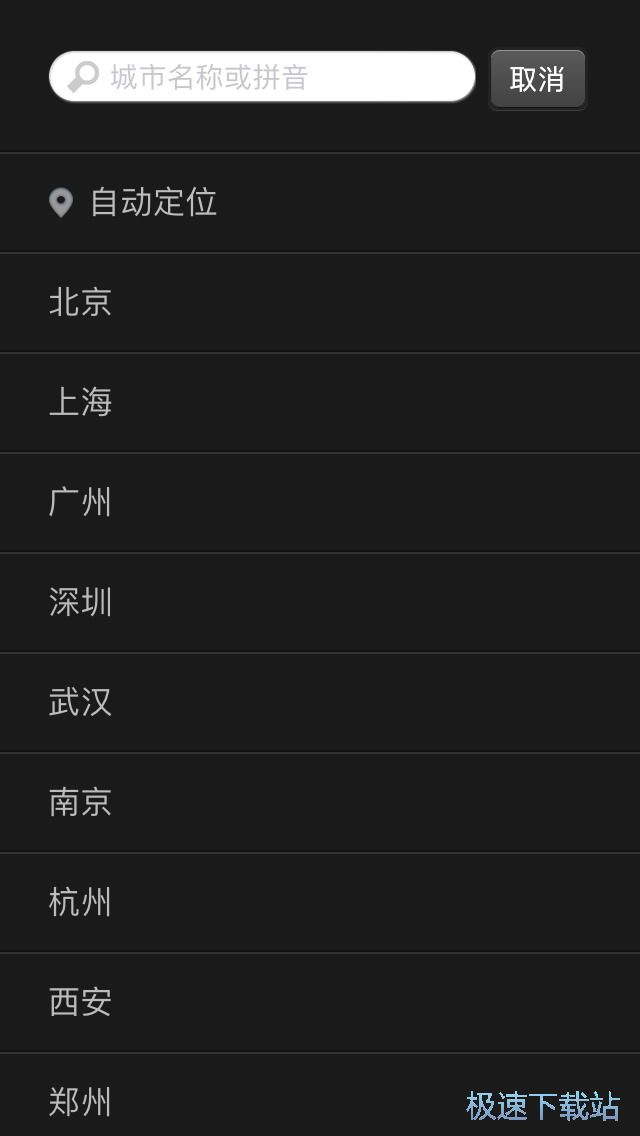Select the 西安 row
The image size is (640, 1136).
(x=80, y=1002)
